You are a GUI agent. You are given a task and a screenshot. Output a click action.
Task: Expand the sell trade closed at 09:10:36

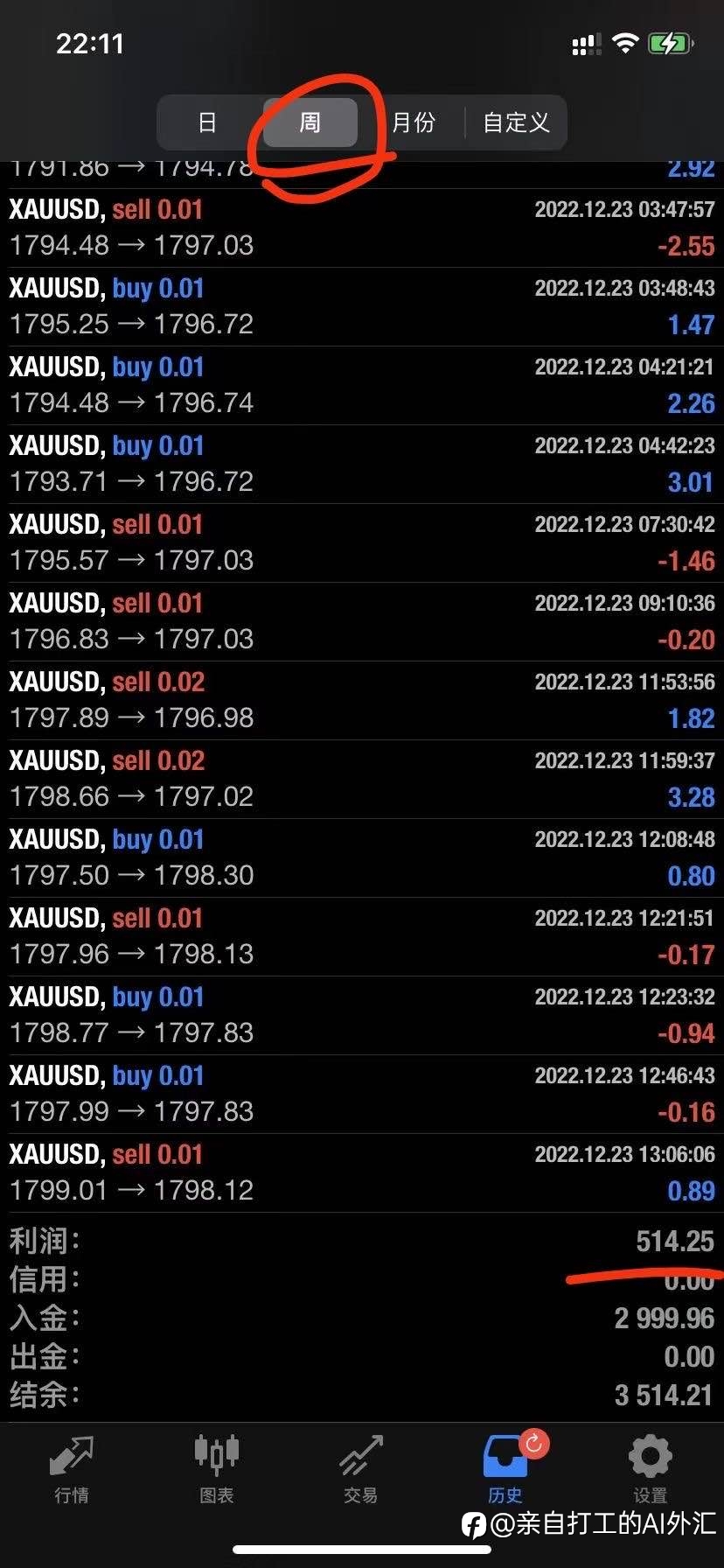pyautogui.click(x=362, y=622)
